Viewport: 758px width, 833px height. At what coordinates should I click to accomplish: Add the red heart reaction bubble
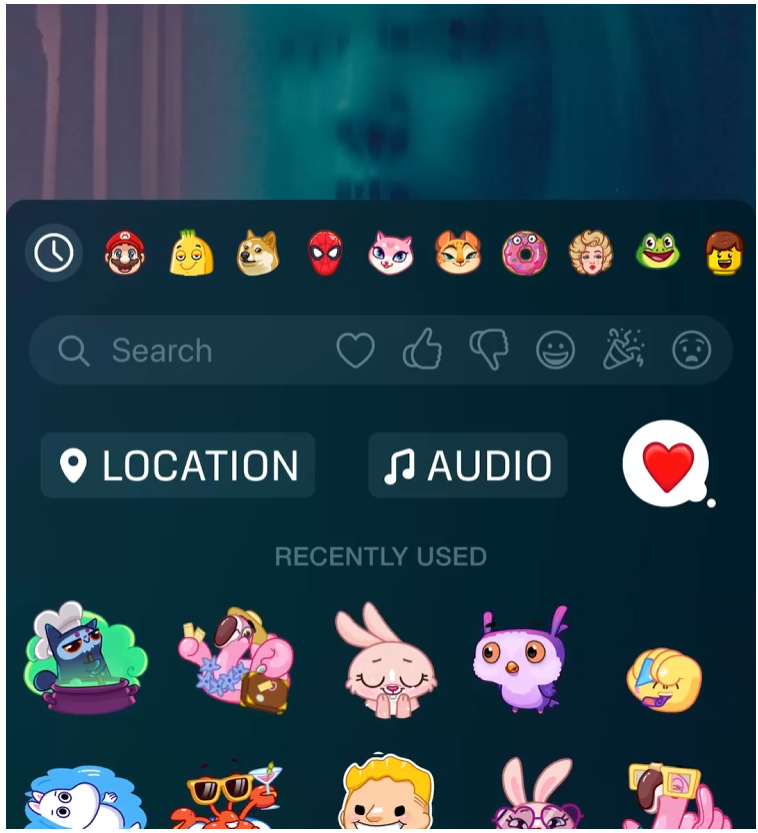666,467
